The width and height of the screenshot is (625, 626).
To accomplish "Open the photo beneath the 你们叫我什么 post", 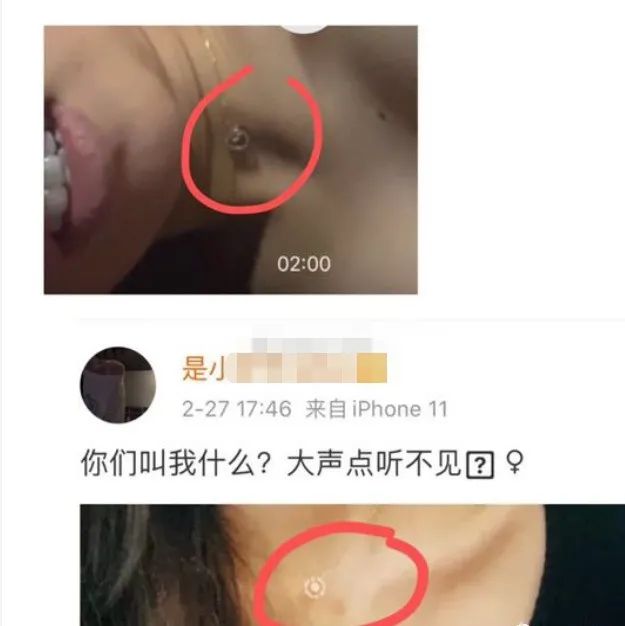I will [x=330, y=566].
